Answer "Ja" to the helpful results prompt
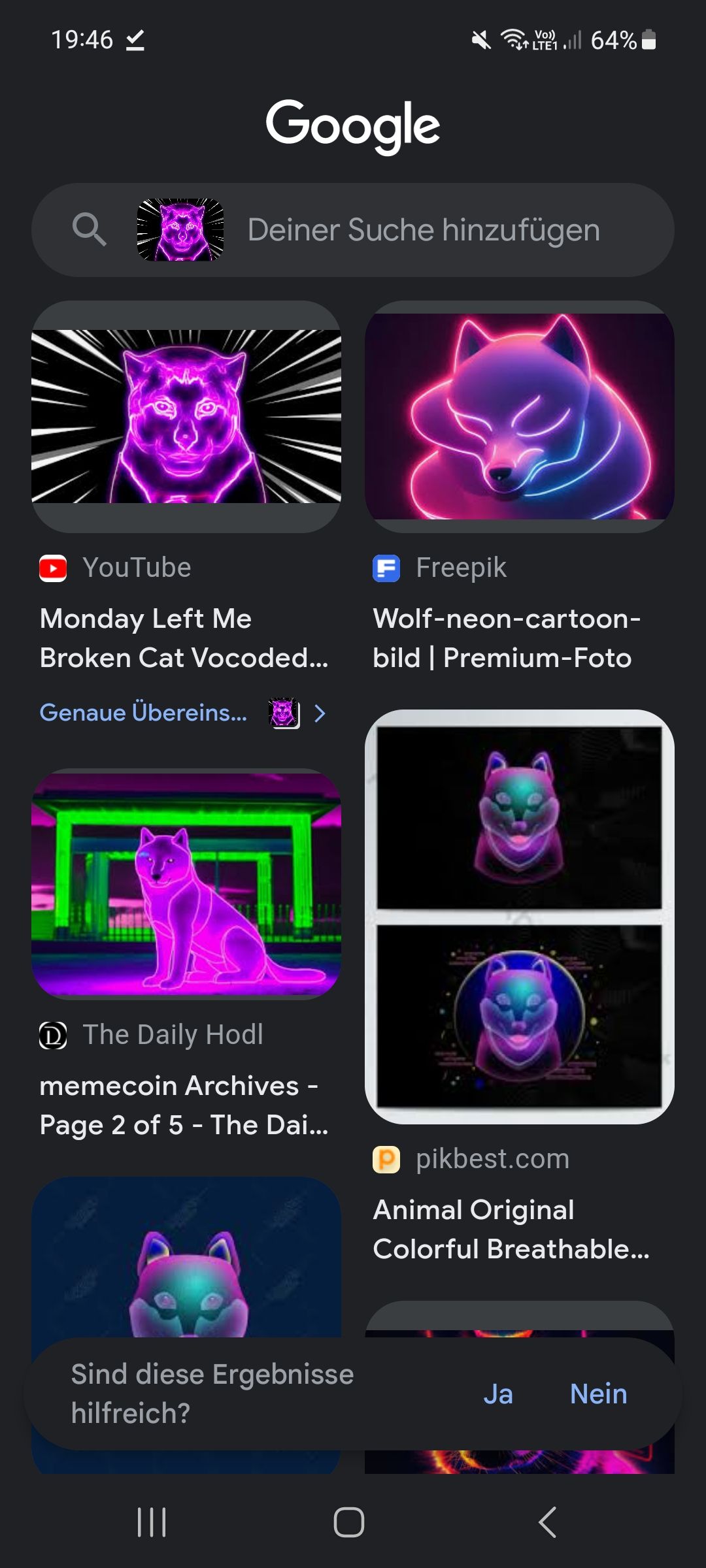This screenshot has height=1568, width=706. click(498, 1394)
